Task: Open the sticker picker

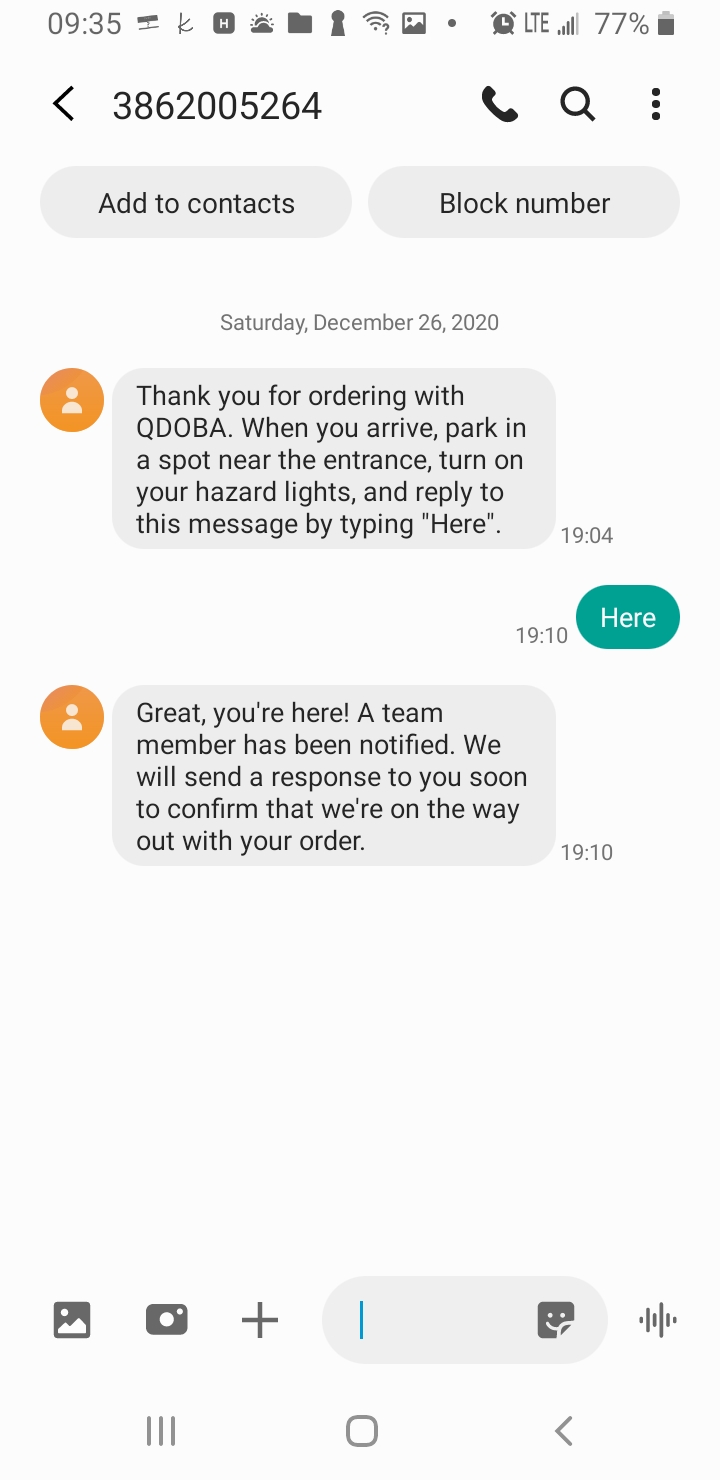Action: [556, 1320]
